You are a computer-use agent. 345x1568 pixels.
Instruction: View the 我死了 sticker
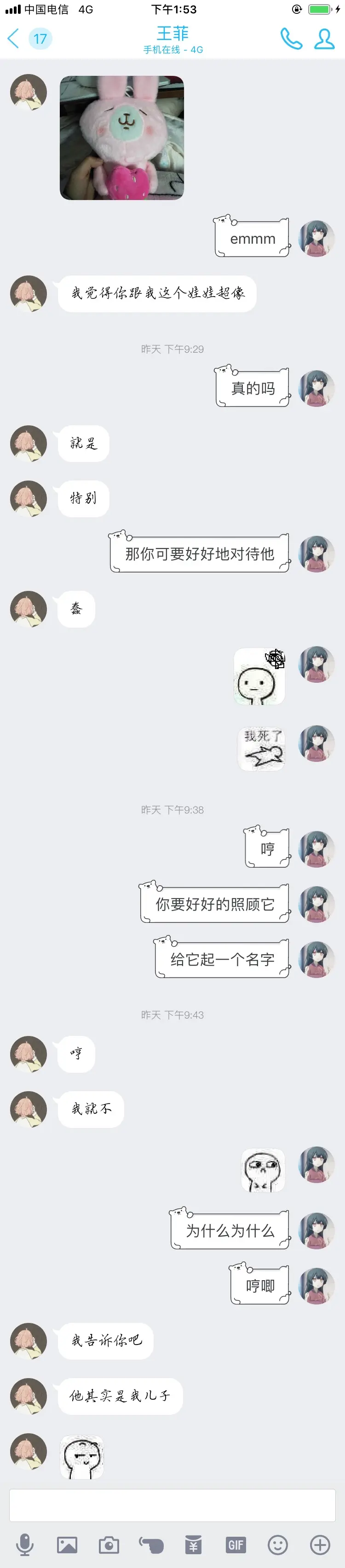(x=261, y=750)
